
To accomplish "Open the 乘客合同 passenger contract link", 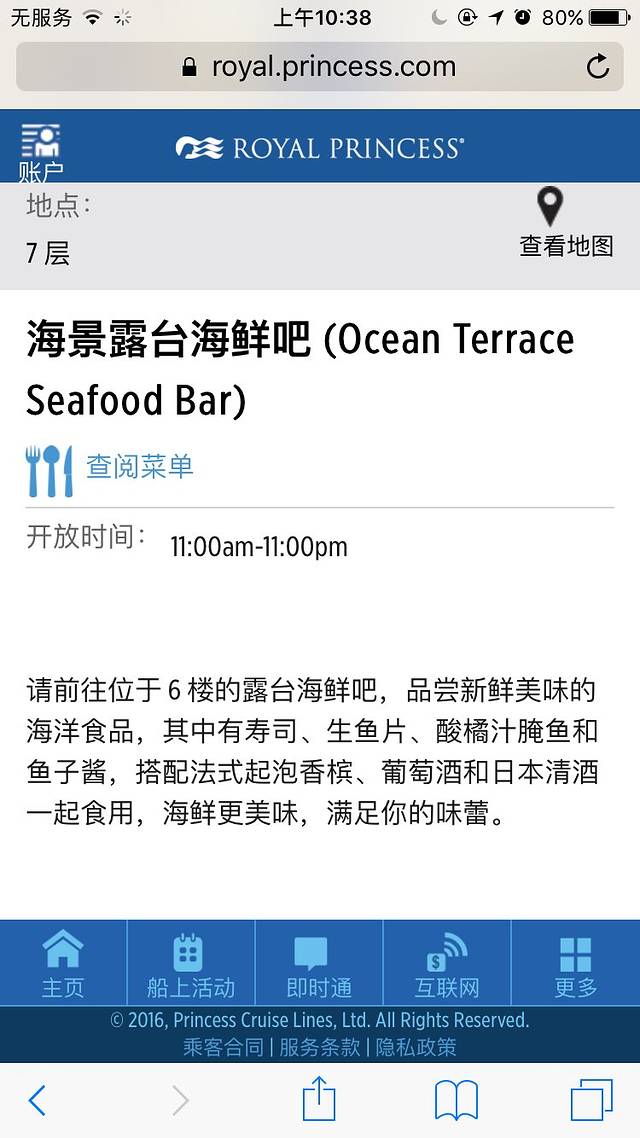I will click(x=223, y=1047).
